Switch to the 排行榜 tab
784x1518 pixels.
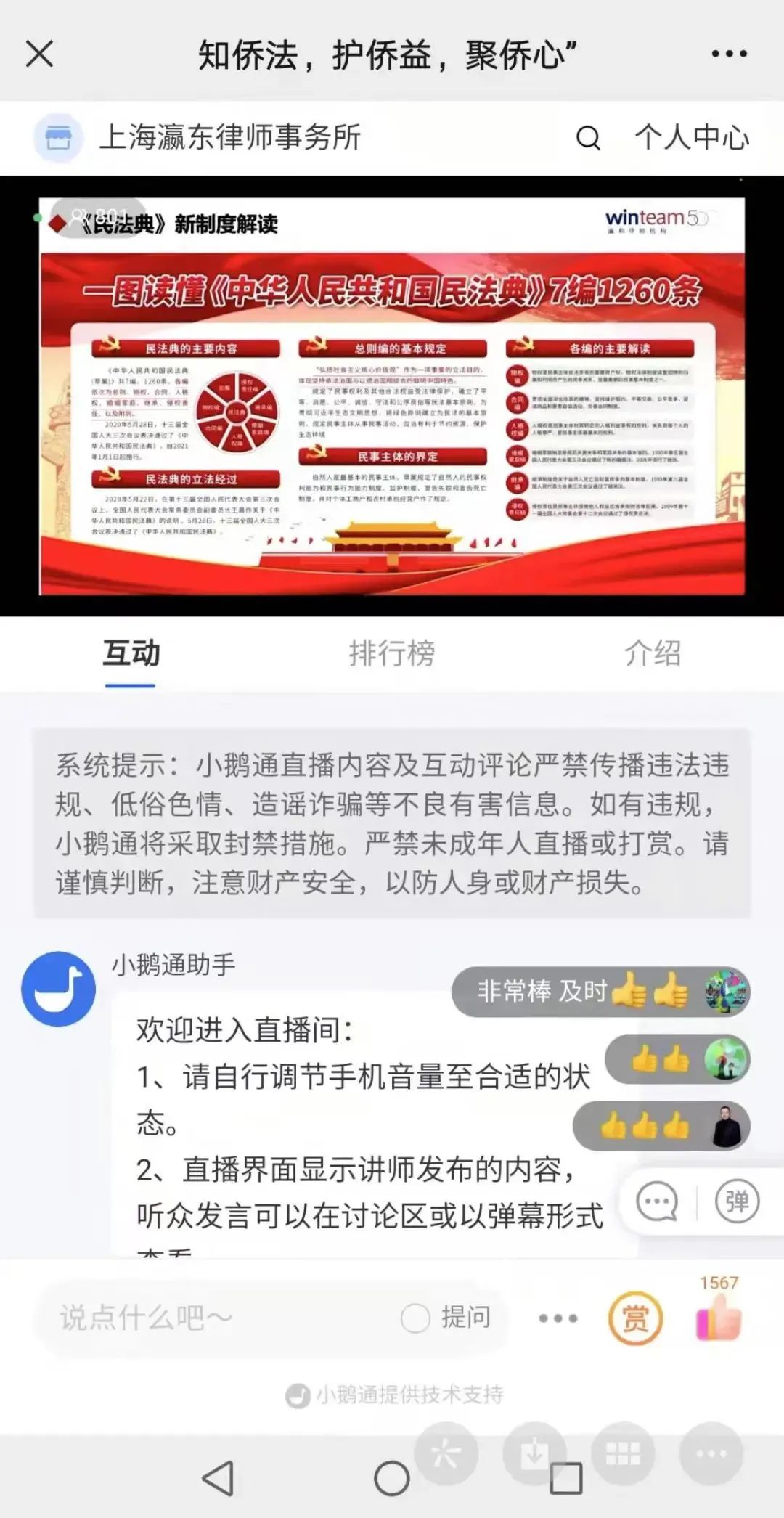pos(392,653)
